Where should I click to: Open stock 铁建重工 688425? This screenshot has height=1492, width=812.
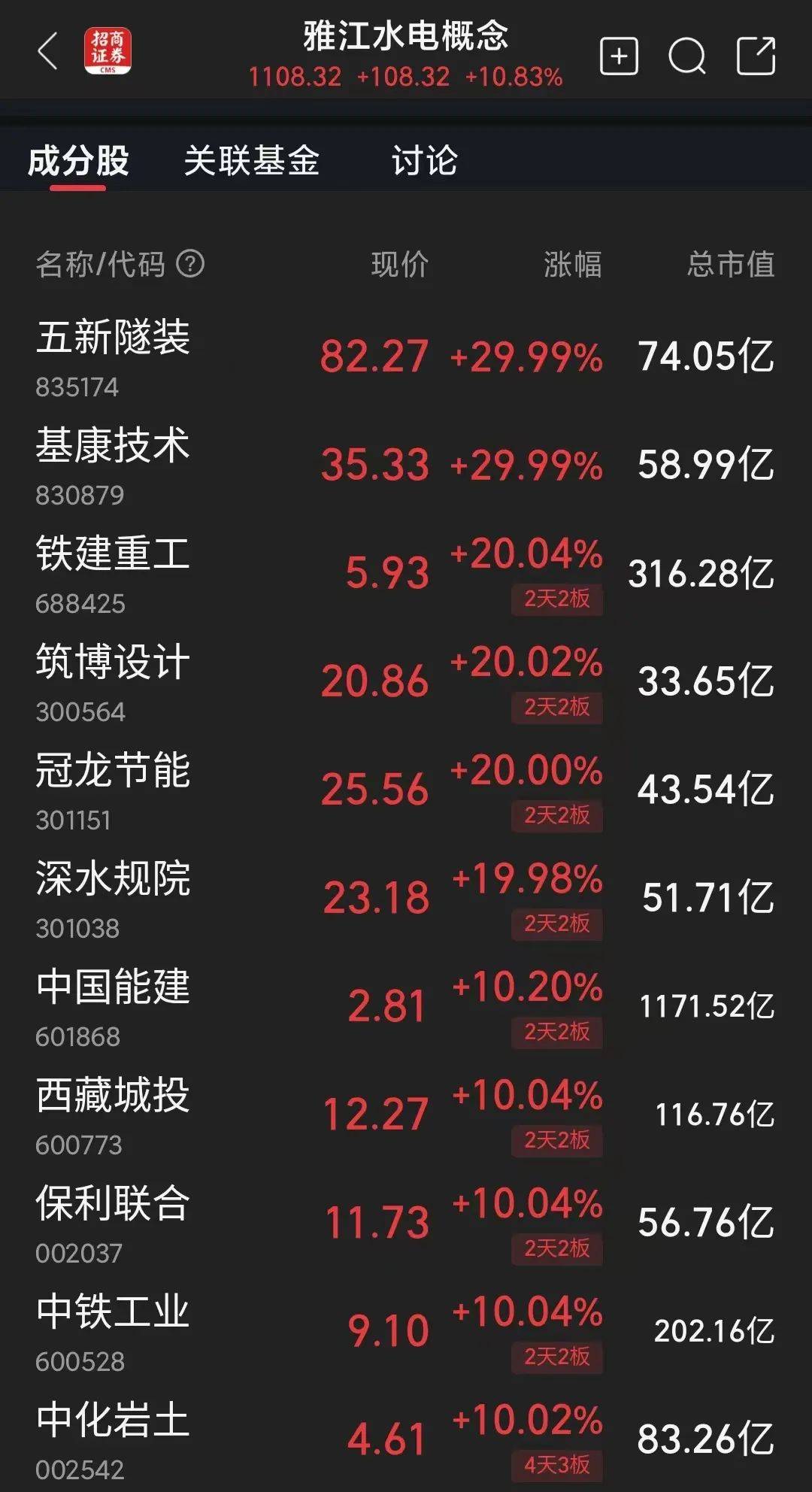pyautogui.click(x=406, y=574)
